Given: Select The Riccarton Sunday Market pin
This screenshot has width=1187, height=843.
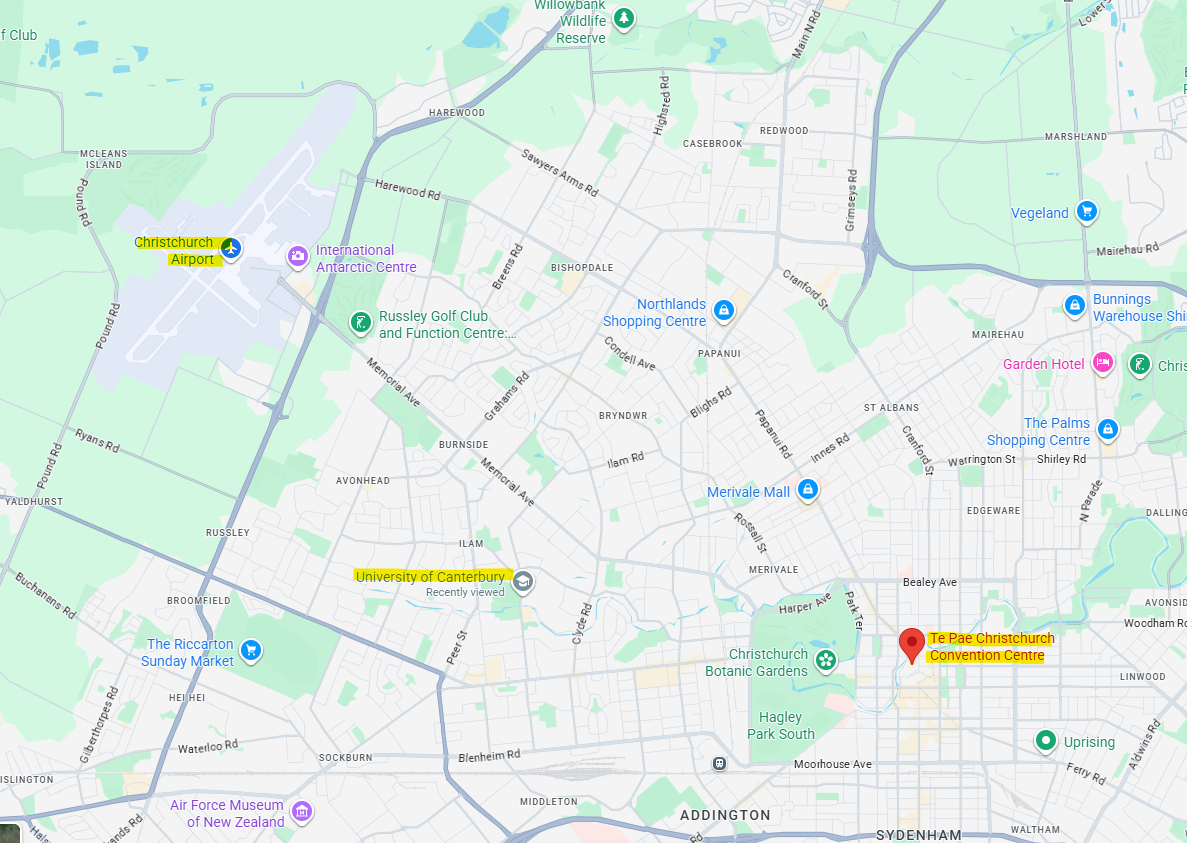Looking at the screenshot, I should tap(251, 651).
